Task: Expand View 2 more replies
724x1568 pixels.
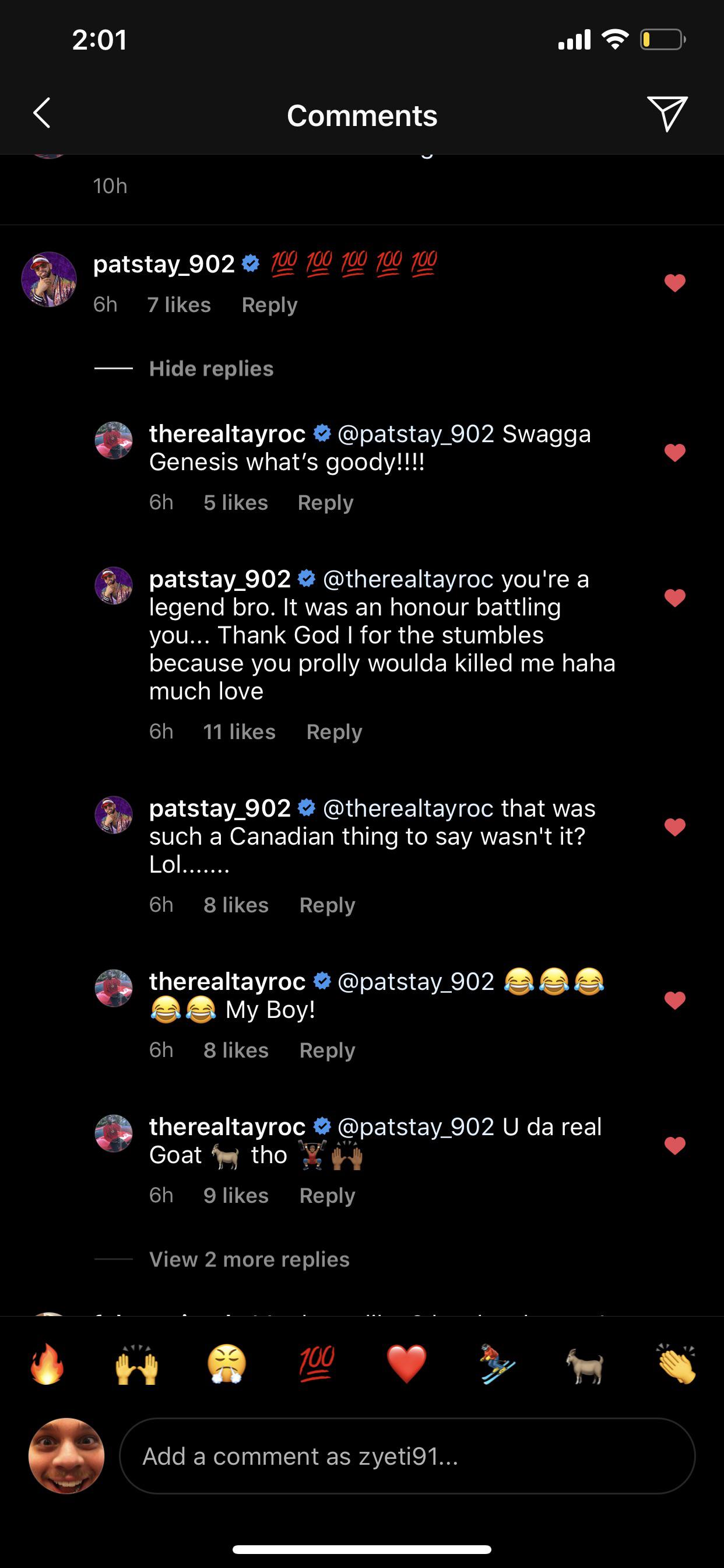Action: pos(248,1259)
